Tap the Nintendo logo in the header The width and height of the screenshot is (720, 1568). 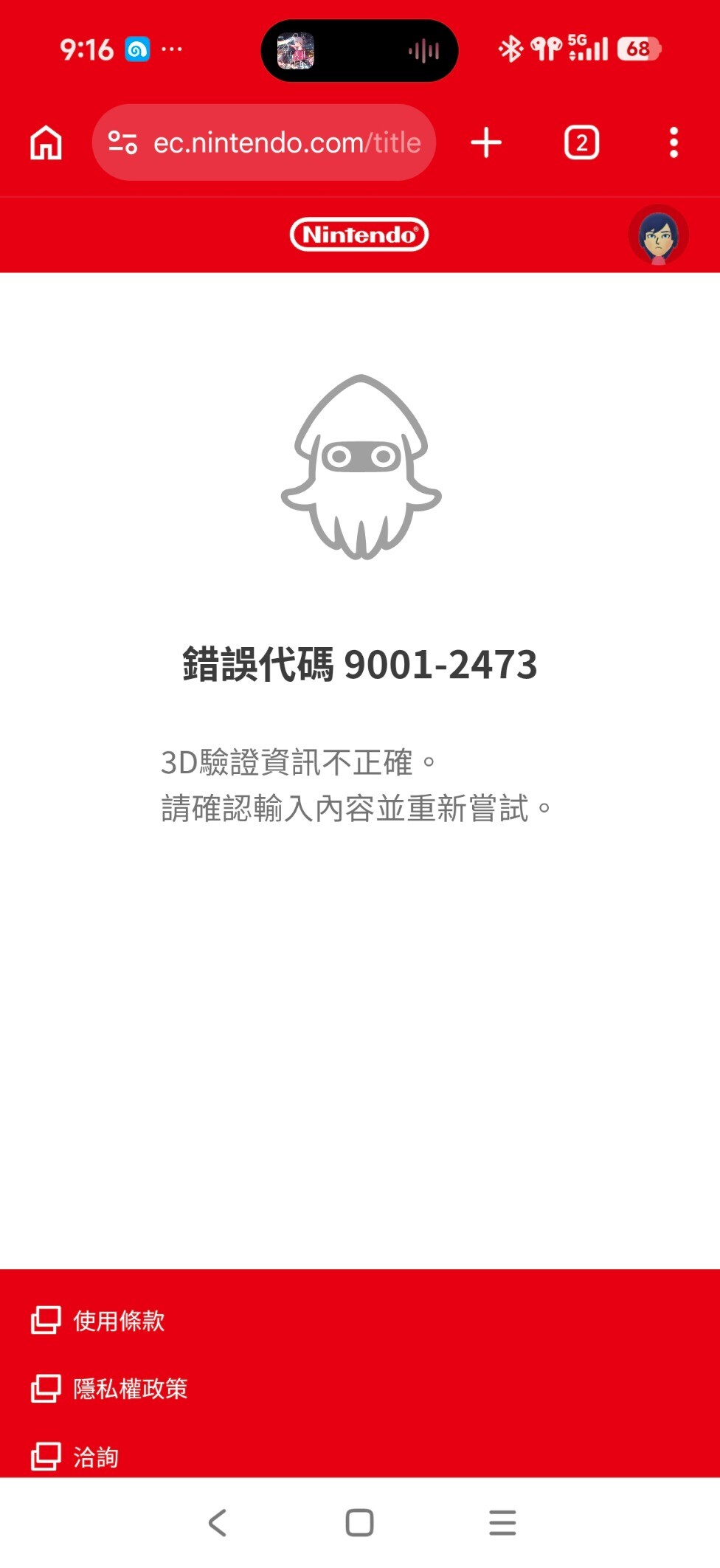pyautogui.click(x=359, y=235)
